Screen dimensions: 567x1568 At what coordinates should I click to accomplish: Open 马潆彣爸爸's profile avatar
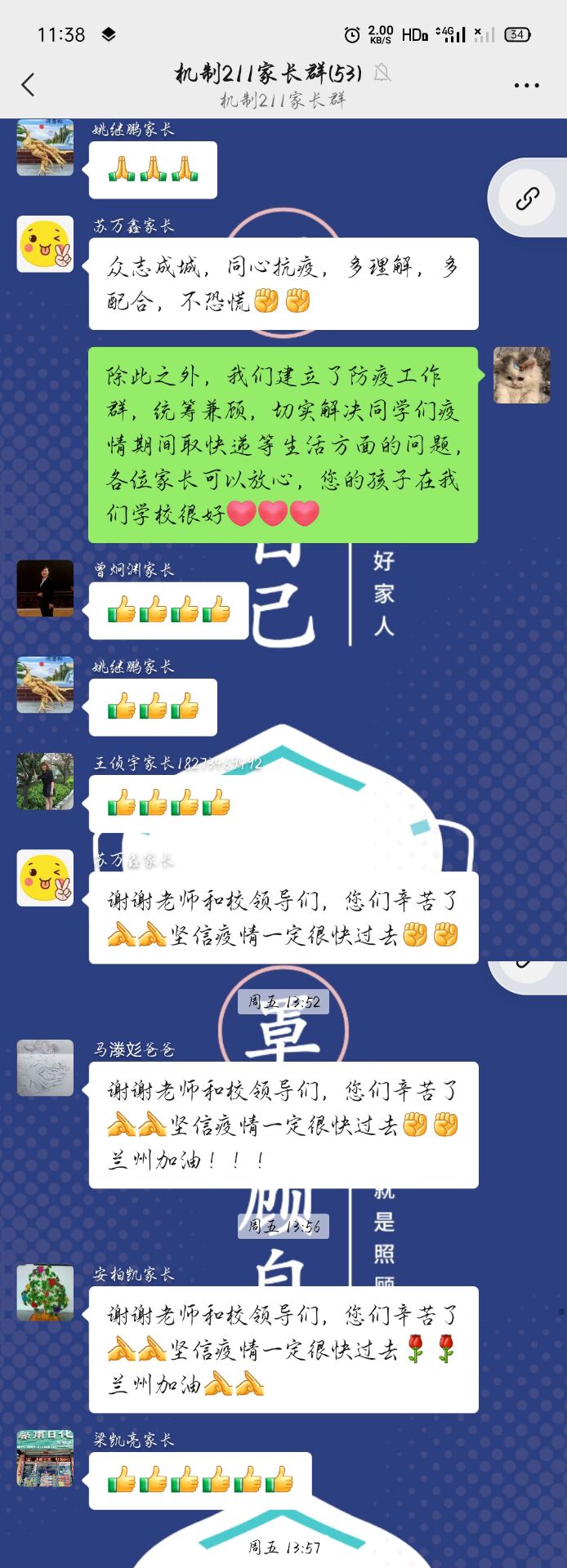45,1067
